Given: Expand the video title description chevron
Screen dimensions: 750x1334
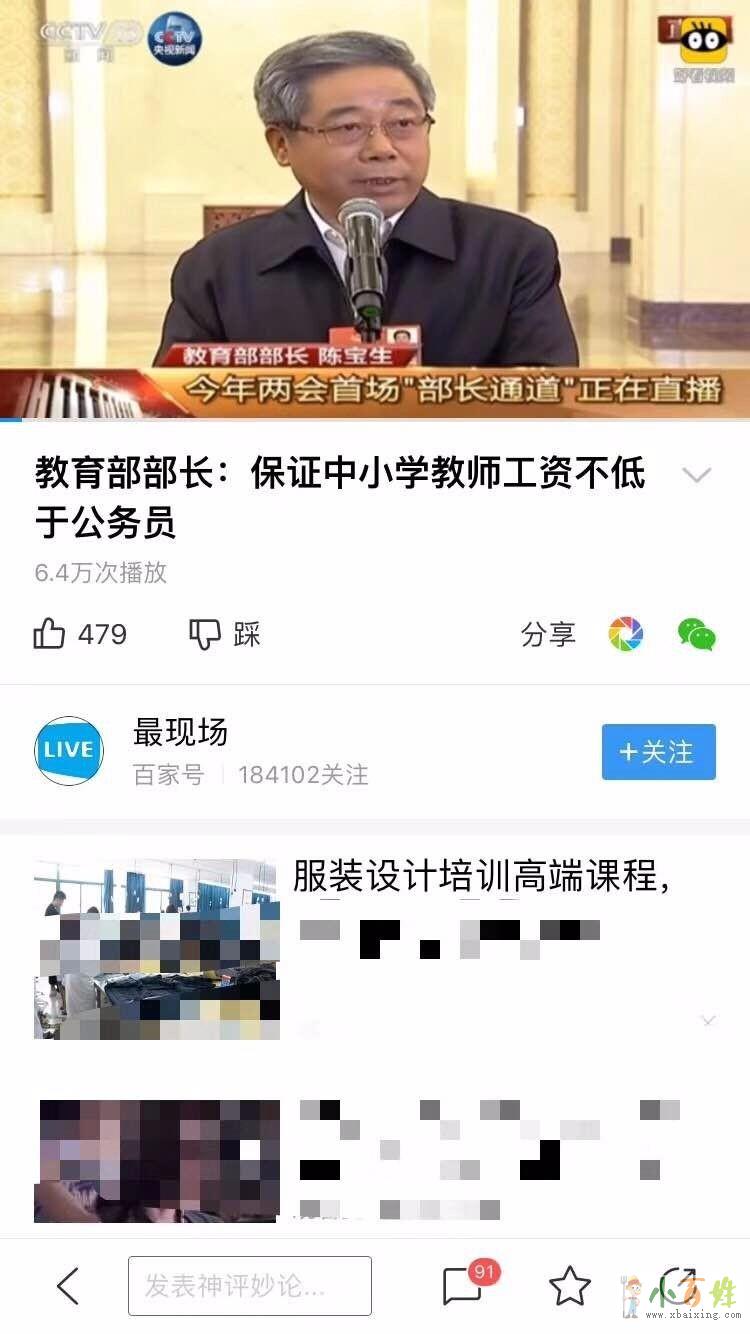Looking at the screenshot, I should 696,474.
